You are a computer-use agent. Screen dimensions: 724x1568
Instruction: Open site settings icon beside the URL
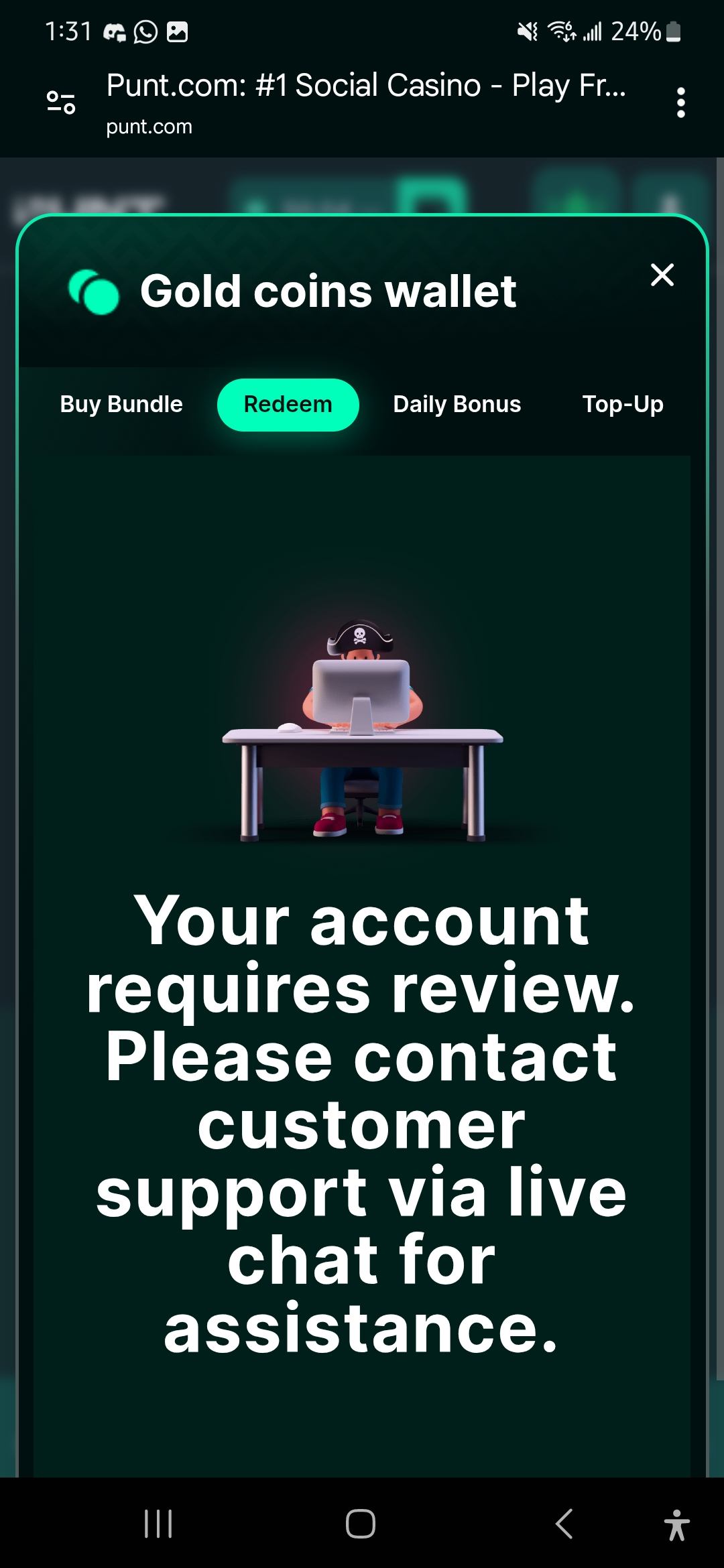(61, 103)
